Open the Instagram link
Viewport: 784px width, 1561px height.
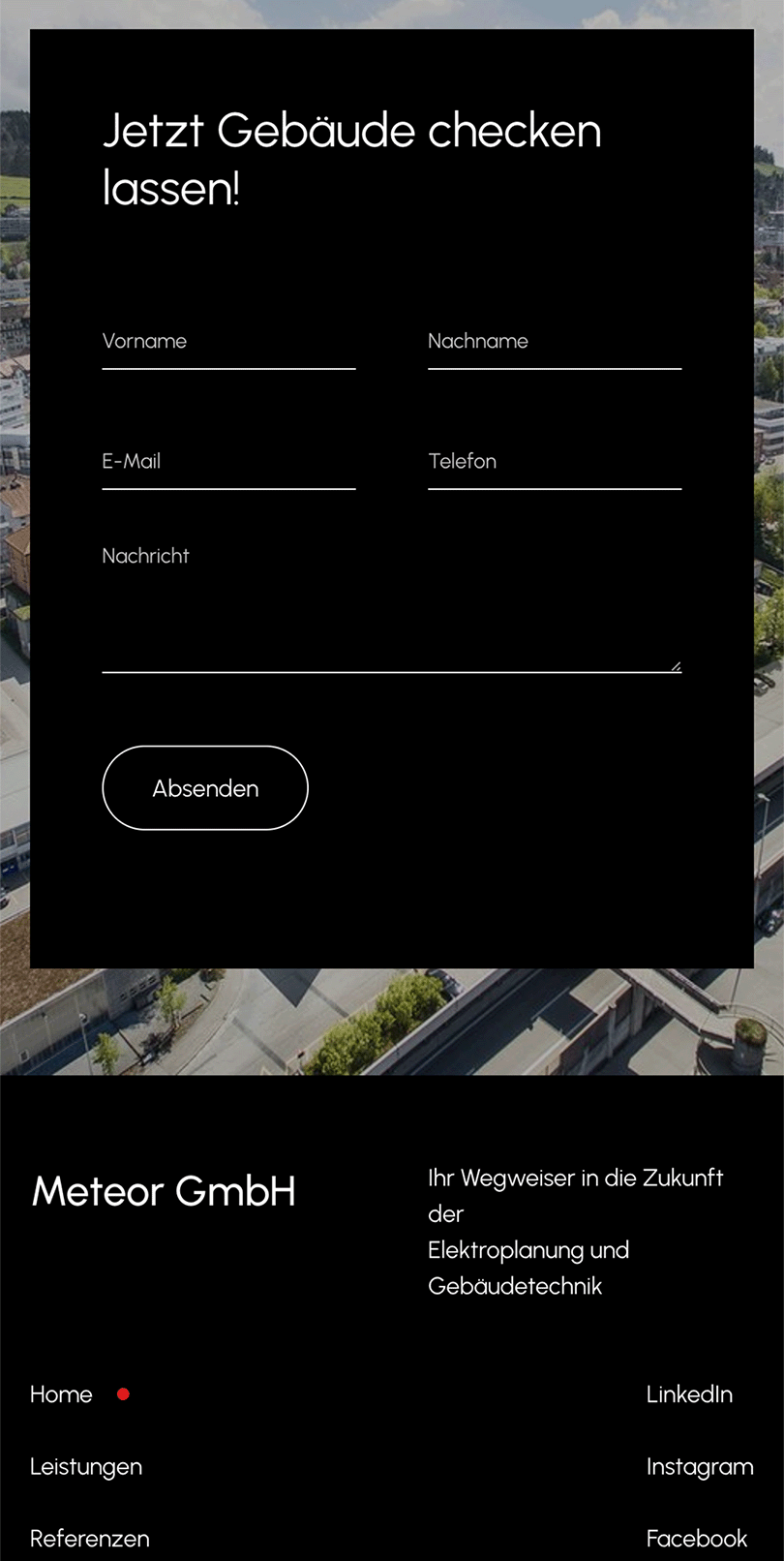(700, 1467)
